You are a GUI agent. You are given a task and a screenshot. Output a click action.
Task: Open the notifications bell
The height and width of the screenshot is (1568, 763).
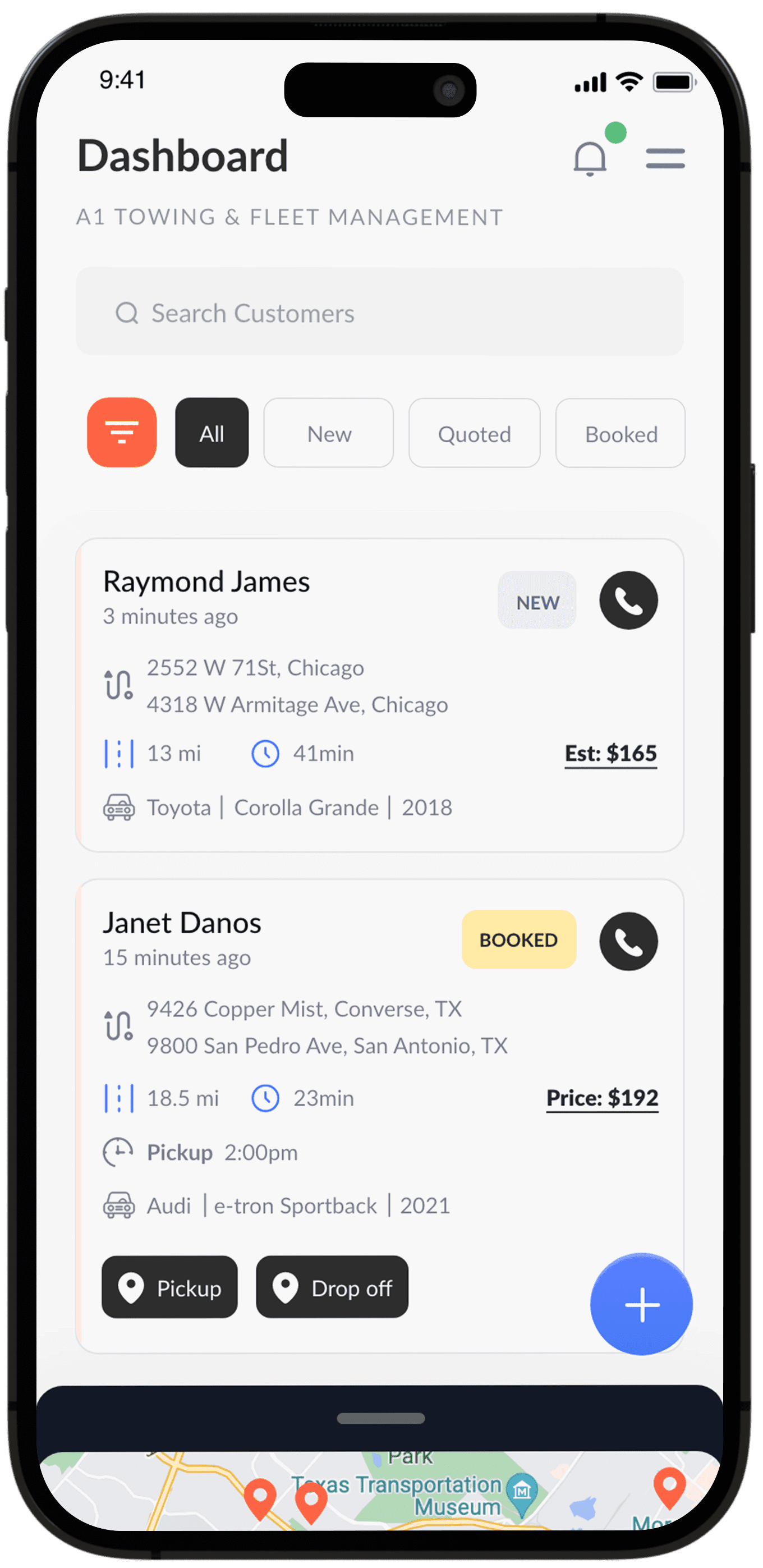590,158
